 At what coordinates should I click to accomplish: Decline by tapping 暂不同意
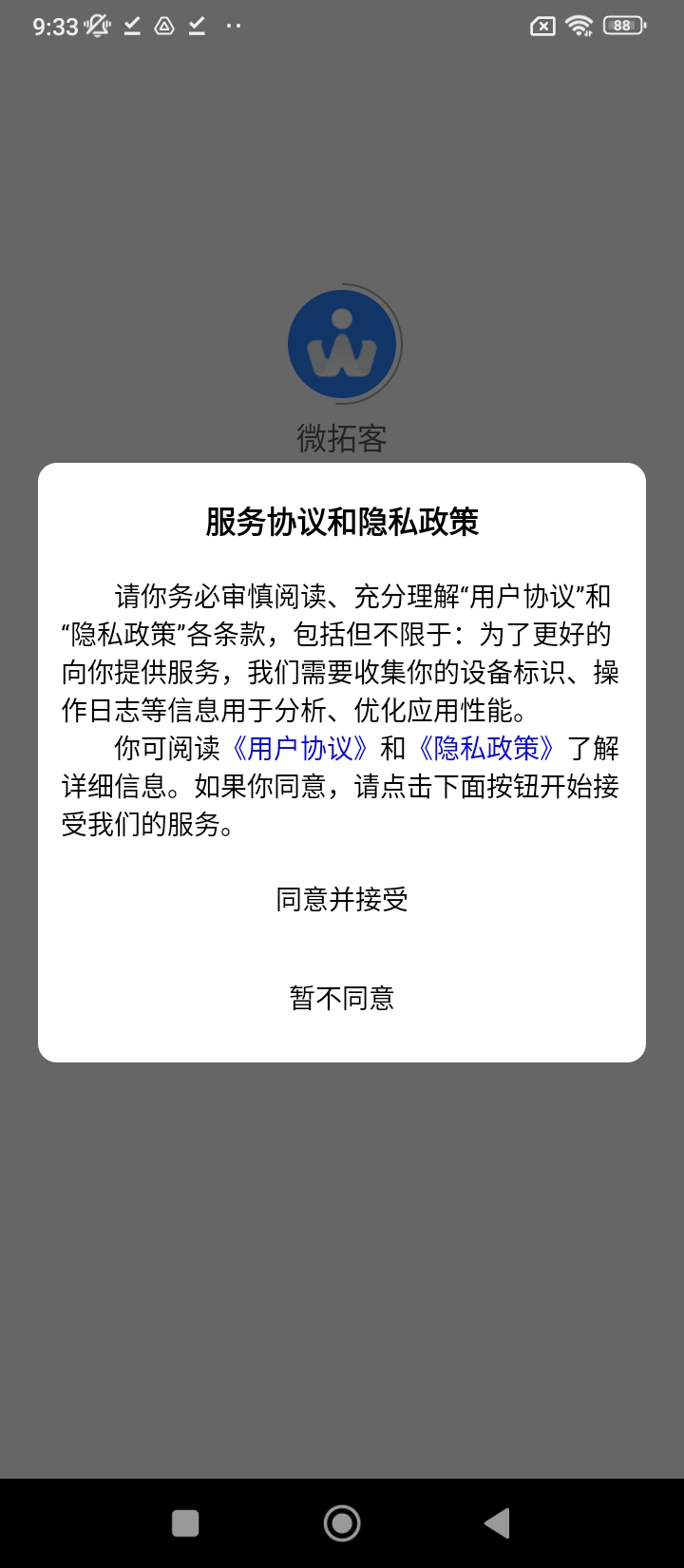pyautogui.click(x=342, y=998)
